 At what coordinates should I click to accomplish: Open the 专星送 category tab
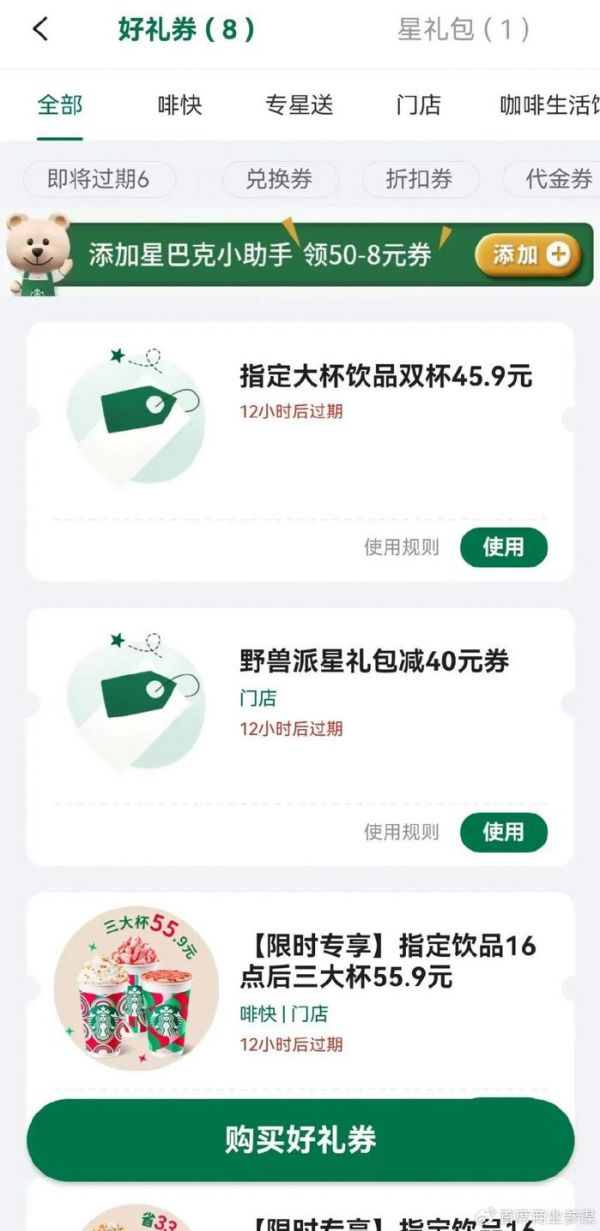[299, 105]
